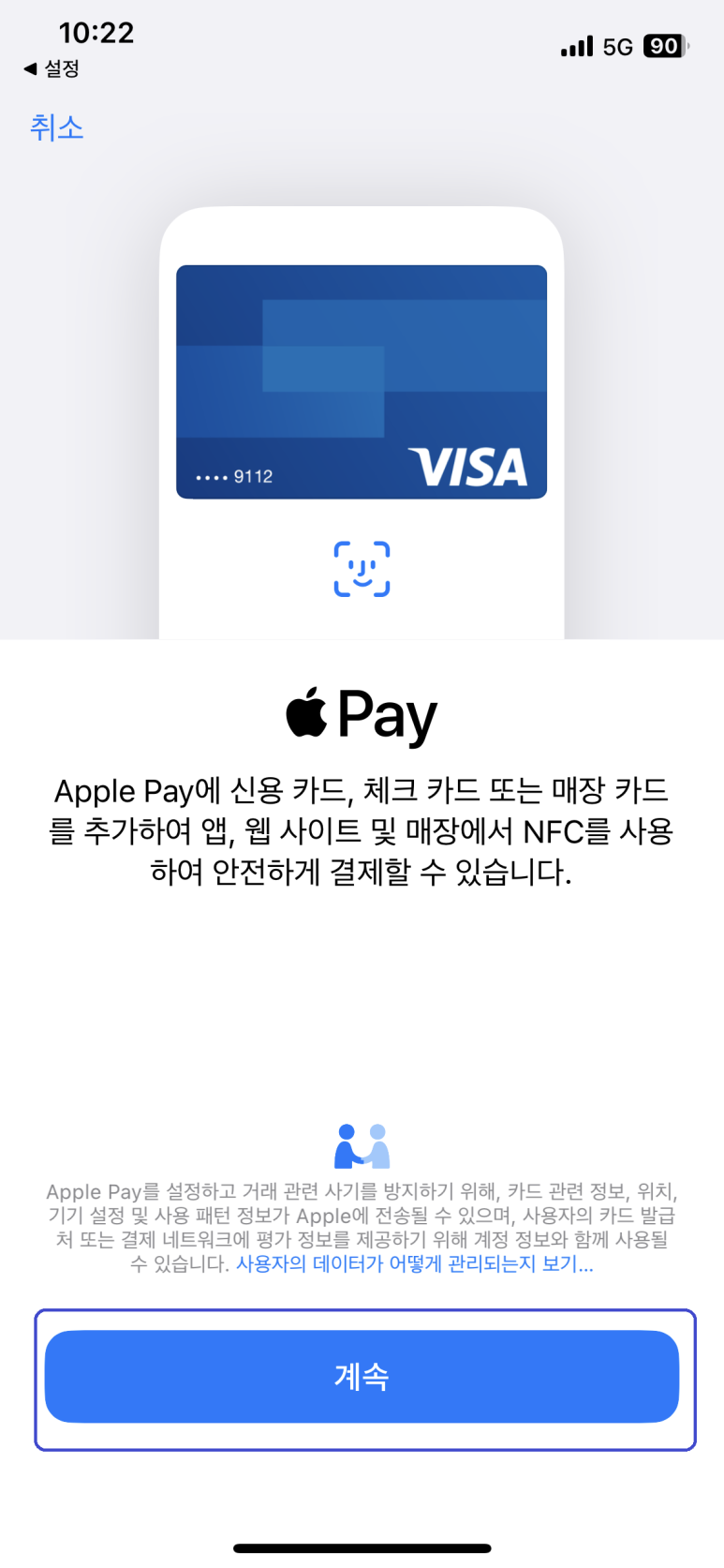Return to 설정 via the back breadcrumb
Viewport: 724px width, 1568px height.
pyautogui.click(x=52, y=68)
